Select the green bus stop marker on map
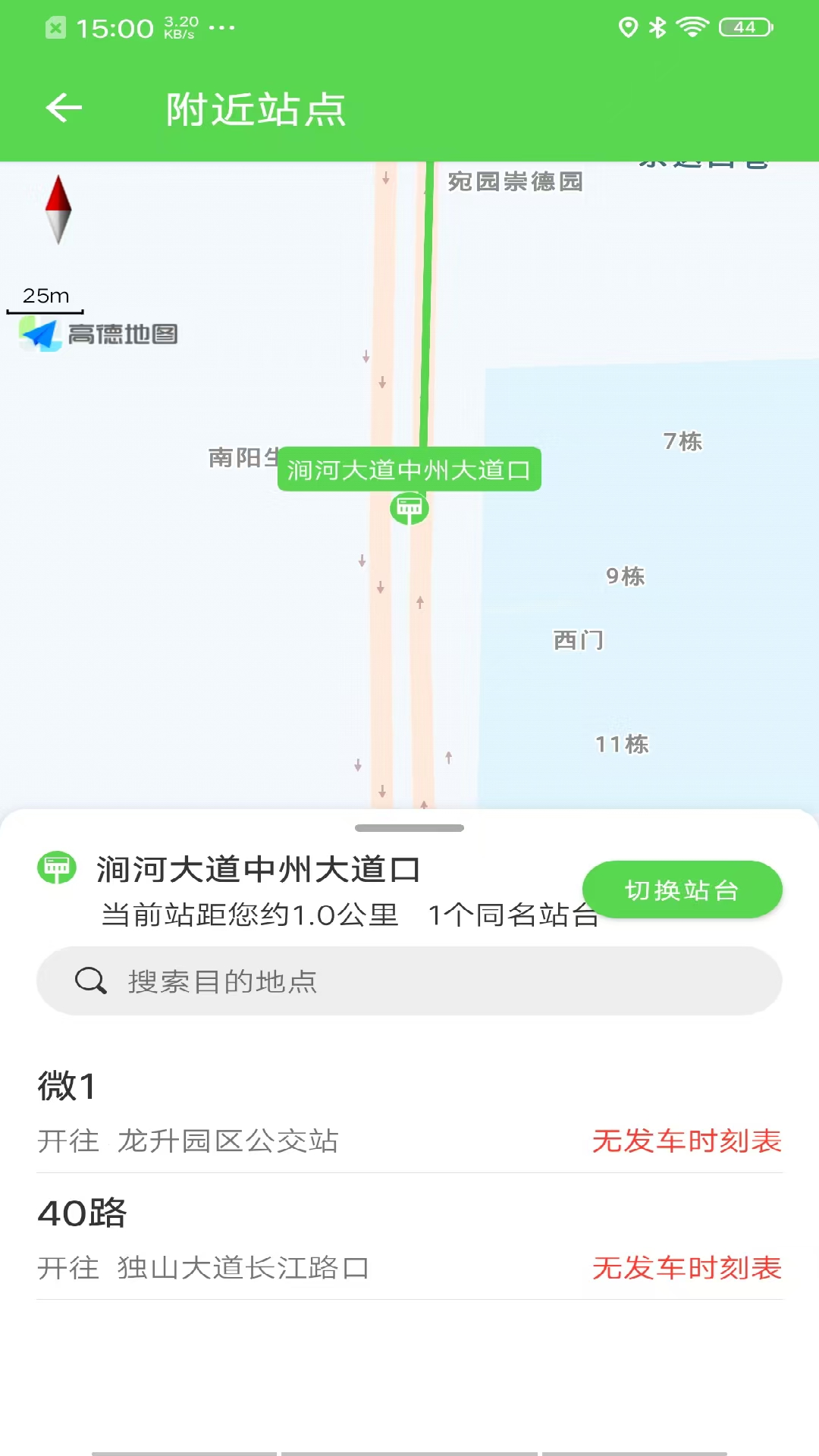The image size is (819, 1456). pyautogui.click(x=409, y=508)
